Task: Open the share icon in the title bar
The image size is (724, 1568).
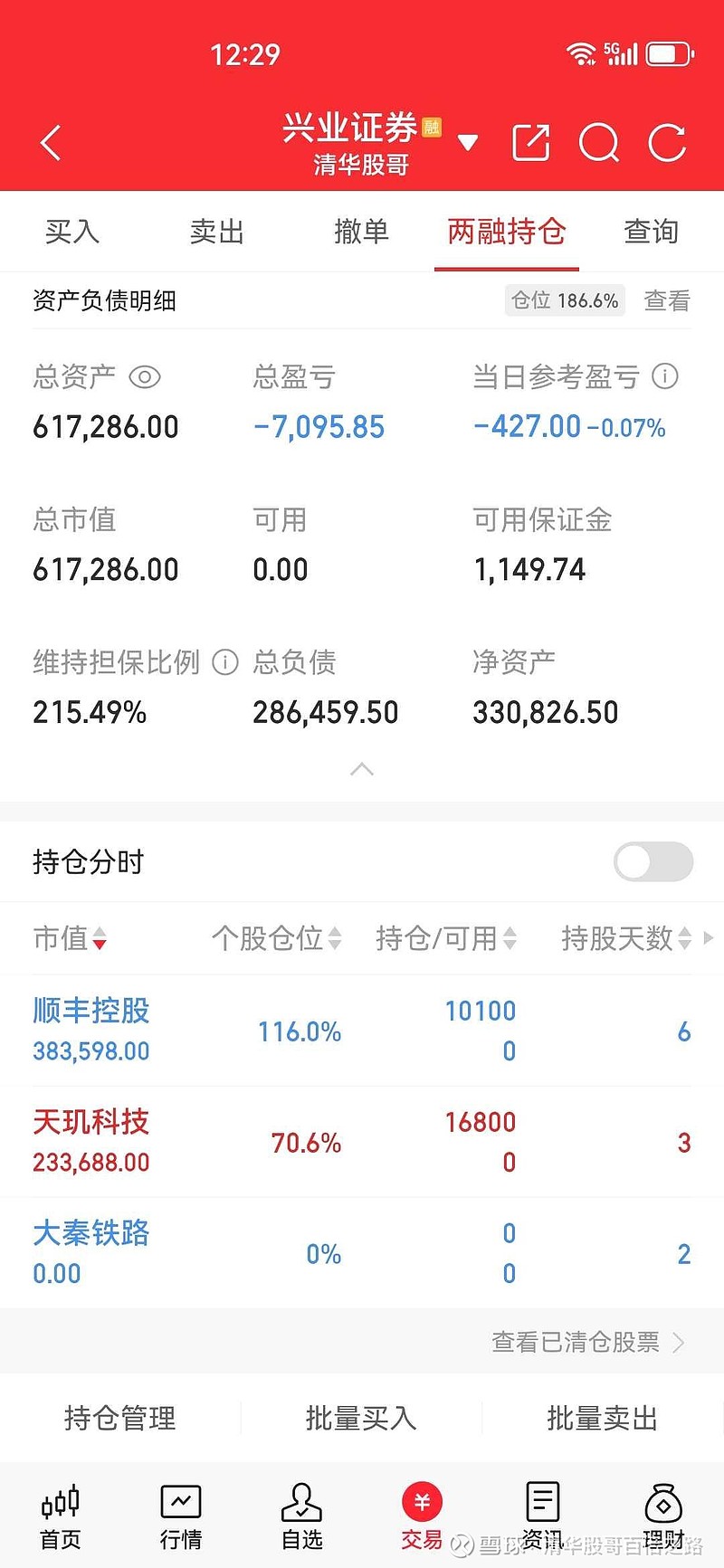Action: pos(530,143)
